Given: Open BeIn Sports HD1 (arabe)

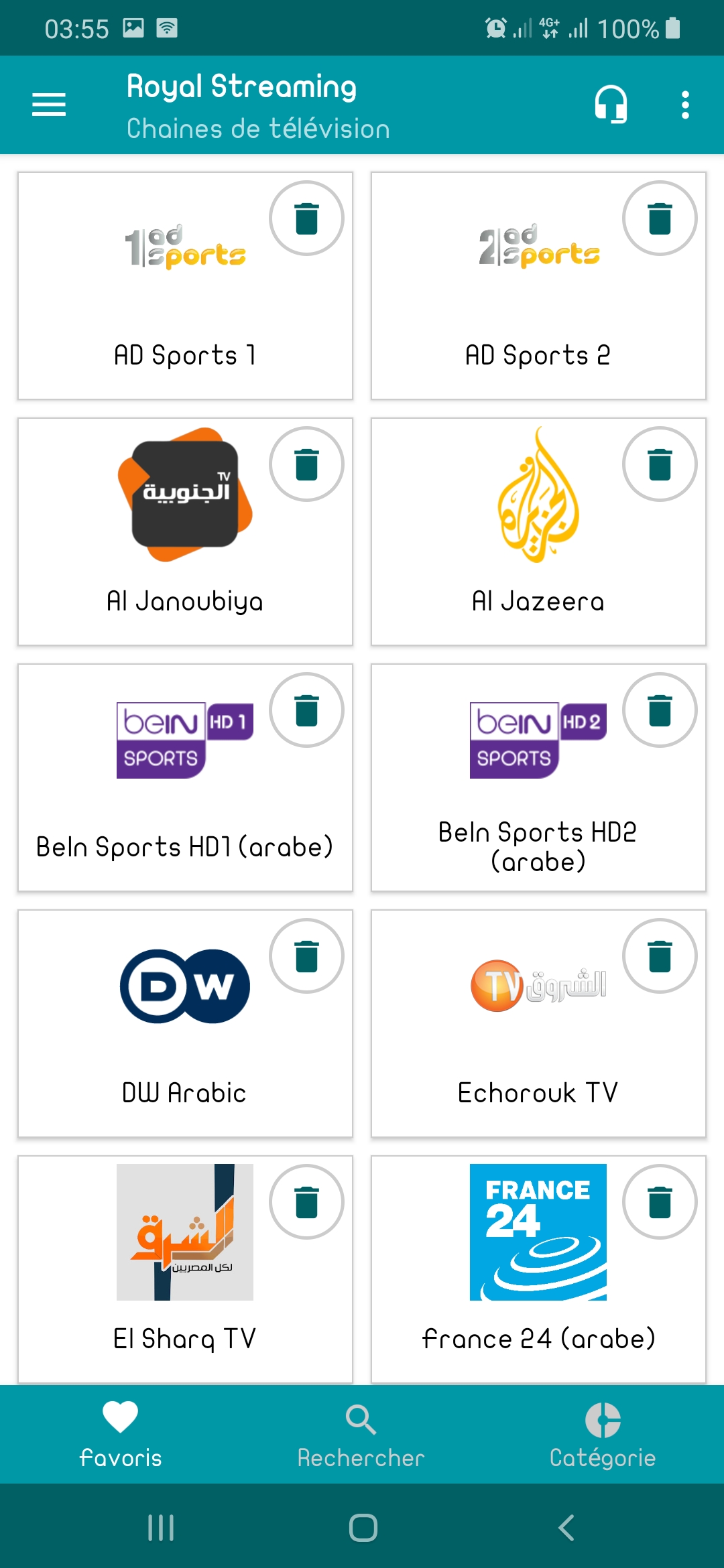Looking at the screenshot, I should 185,777.
